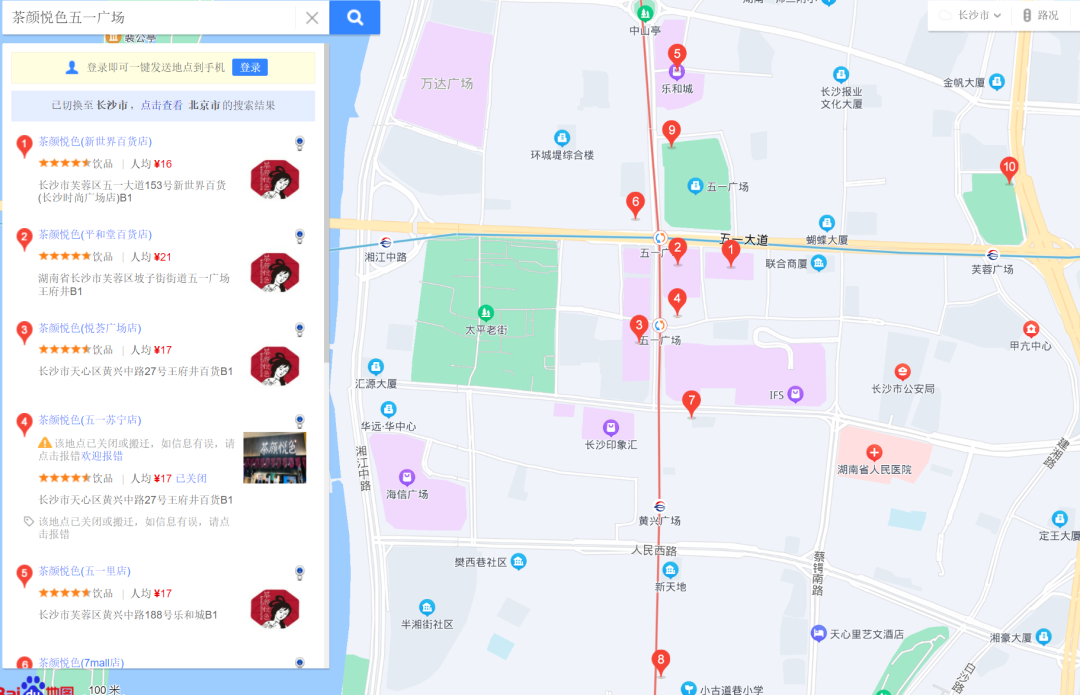Open the thumbnail photo of 茶颜悦色(五一苏宁店)
Viewport: 1080px width, 695px height.
274,457
